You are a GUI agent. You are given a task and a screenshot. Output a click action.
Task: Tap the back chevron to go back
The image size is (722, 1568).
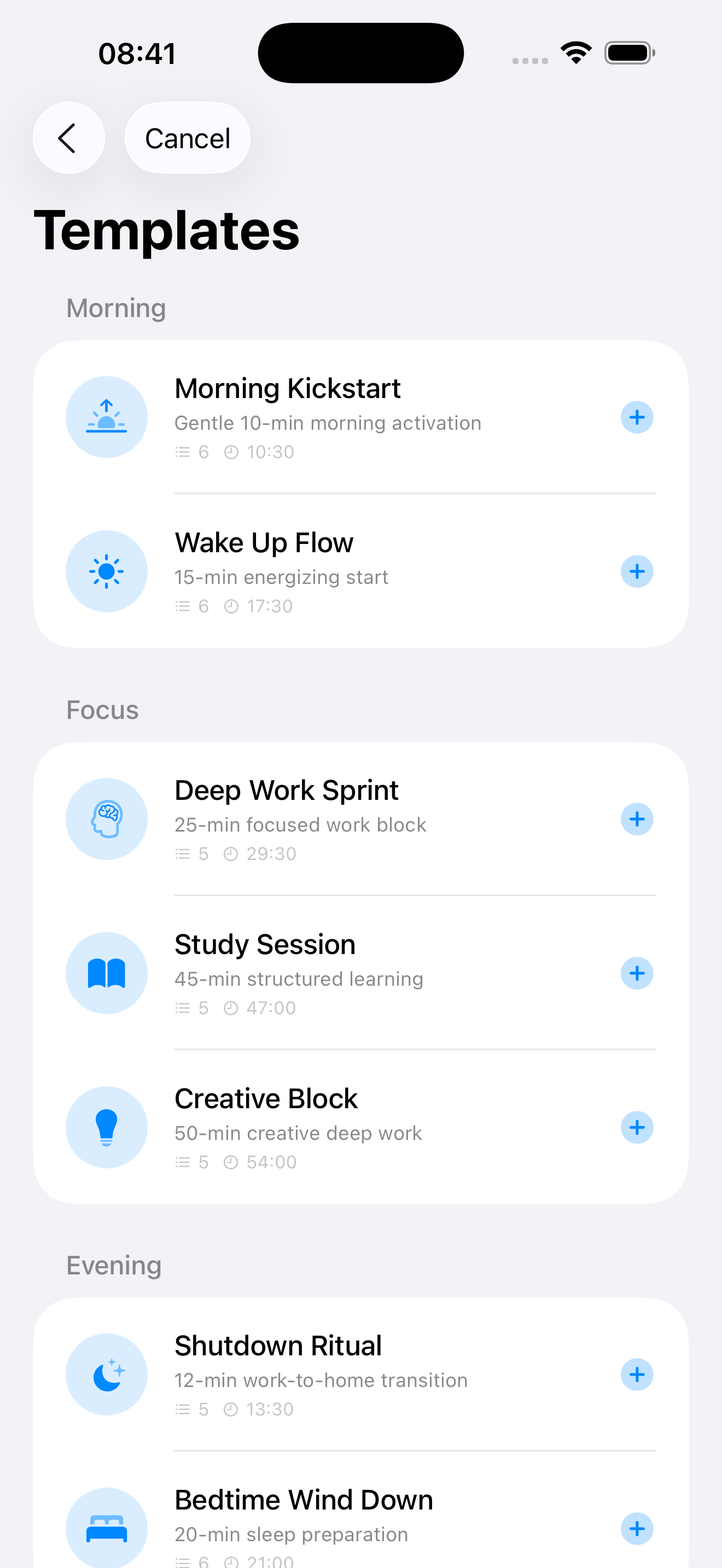[69, 138]
